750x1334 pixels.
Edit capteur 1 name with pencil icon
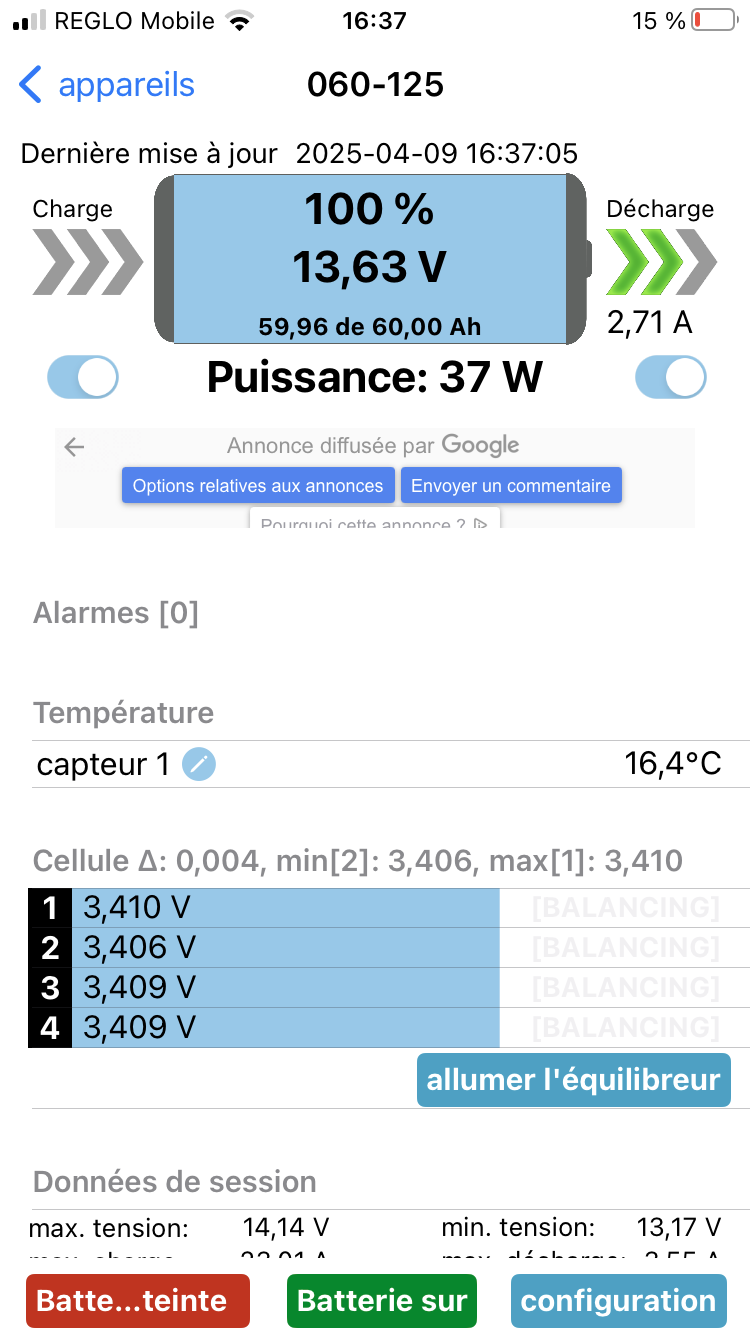coord(199,765)
